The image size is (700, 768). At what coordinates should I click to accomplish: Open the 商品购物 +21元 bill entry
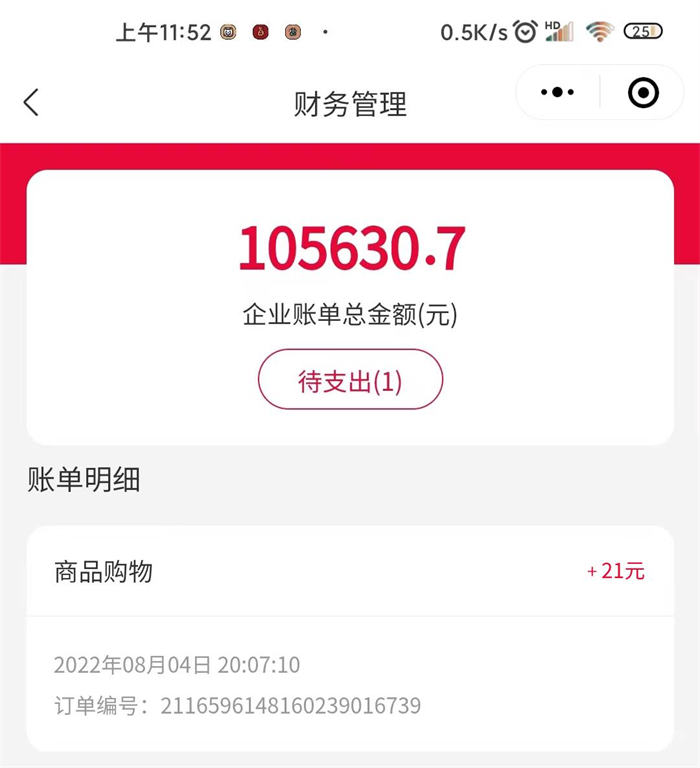[x=350, y=572]
